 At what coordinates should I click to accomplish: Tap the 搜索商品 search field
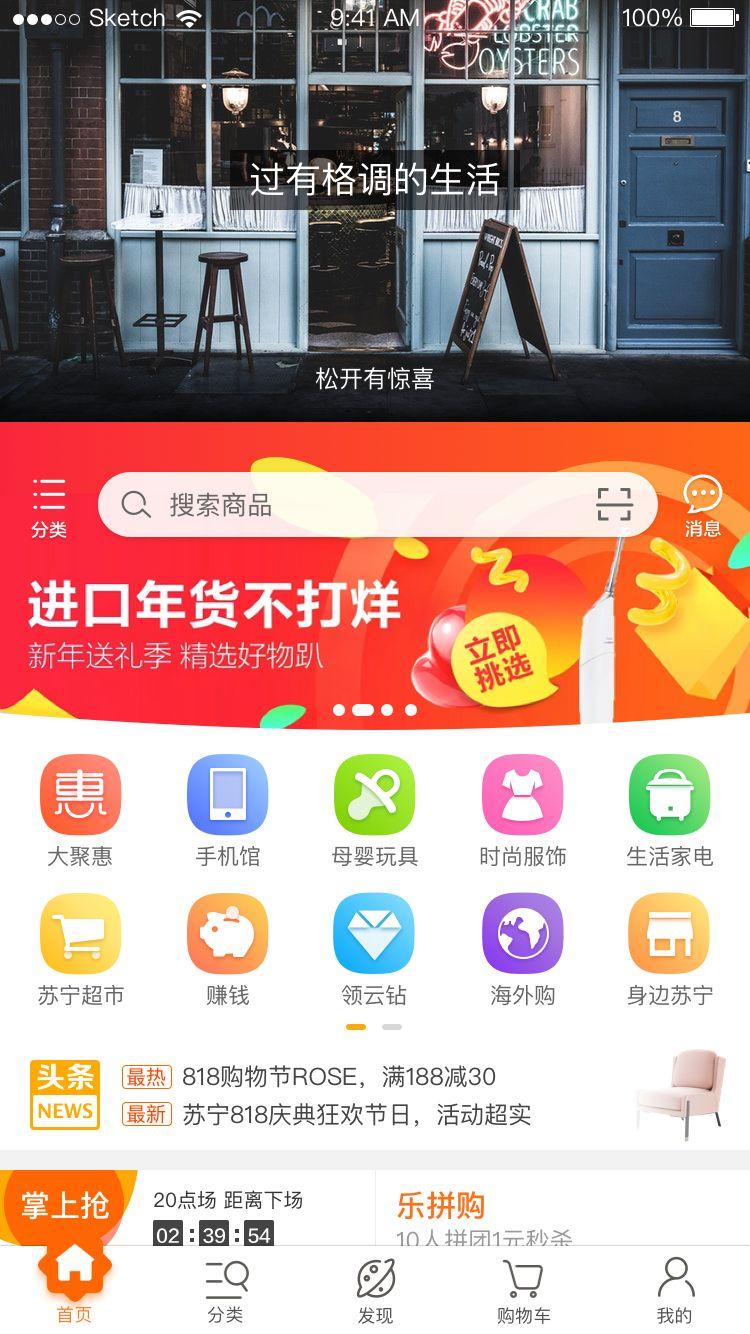point(377,505)
